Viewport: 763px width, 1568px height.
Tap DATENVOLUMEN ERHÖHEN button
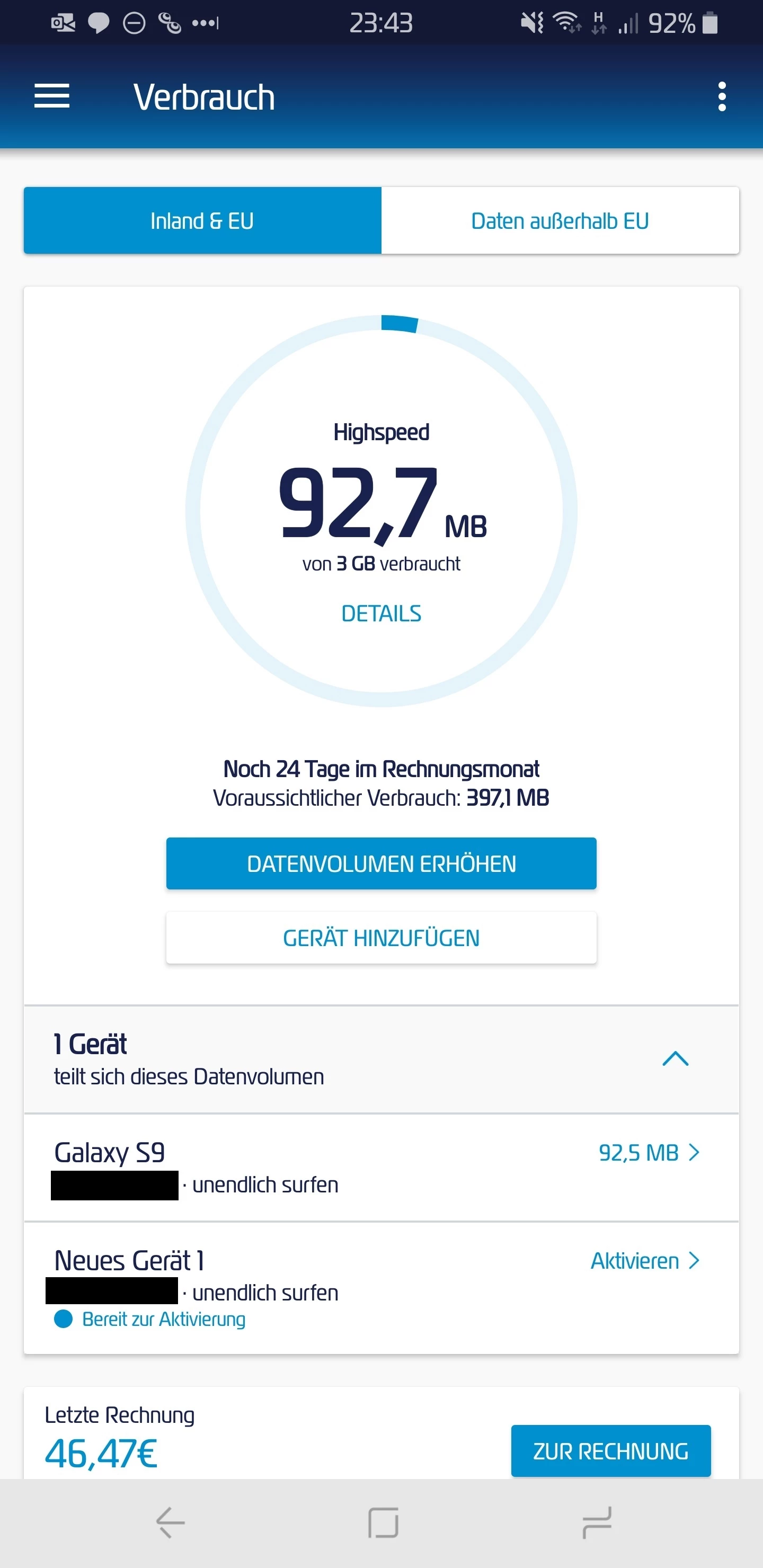click(381, 863)
